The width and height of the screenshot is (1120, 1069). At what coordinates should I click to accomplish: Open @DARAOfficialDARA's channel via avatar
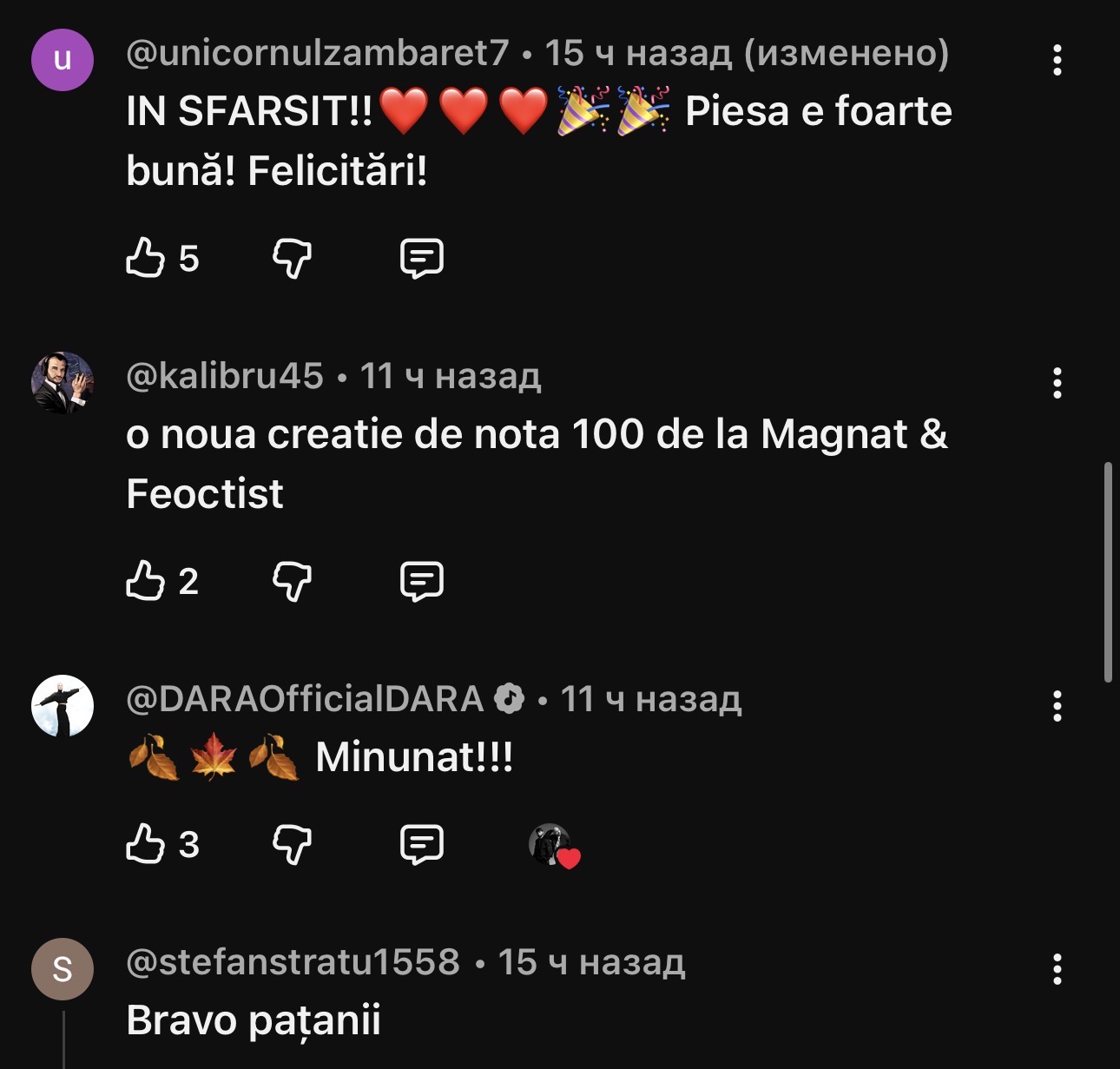tap(63, 706)
